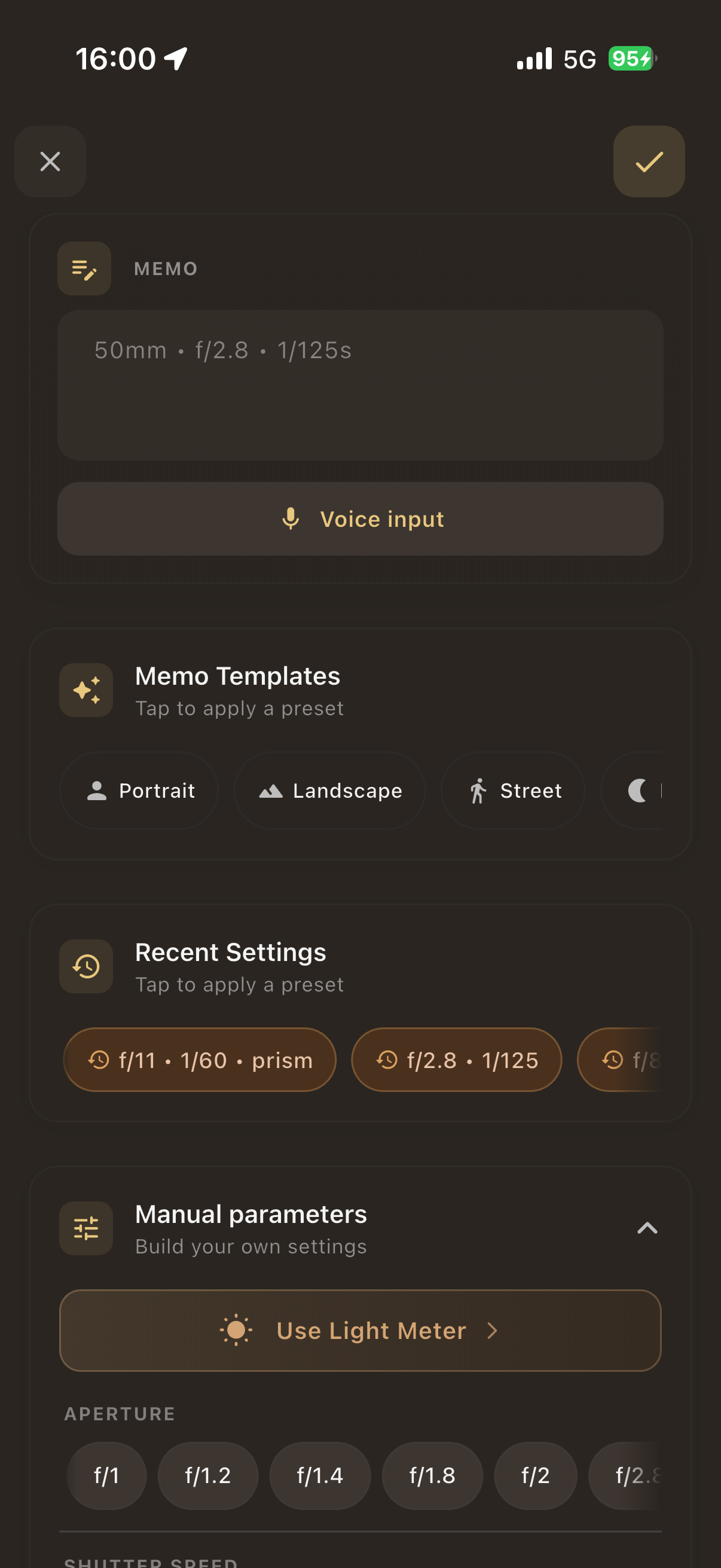
Task: Set aperture to f/1.4
Action: click(319, 1475)
